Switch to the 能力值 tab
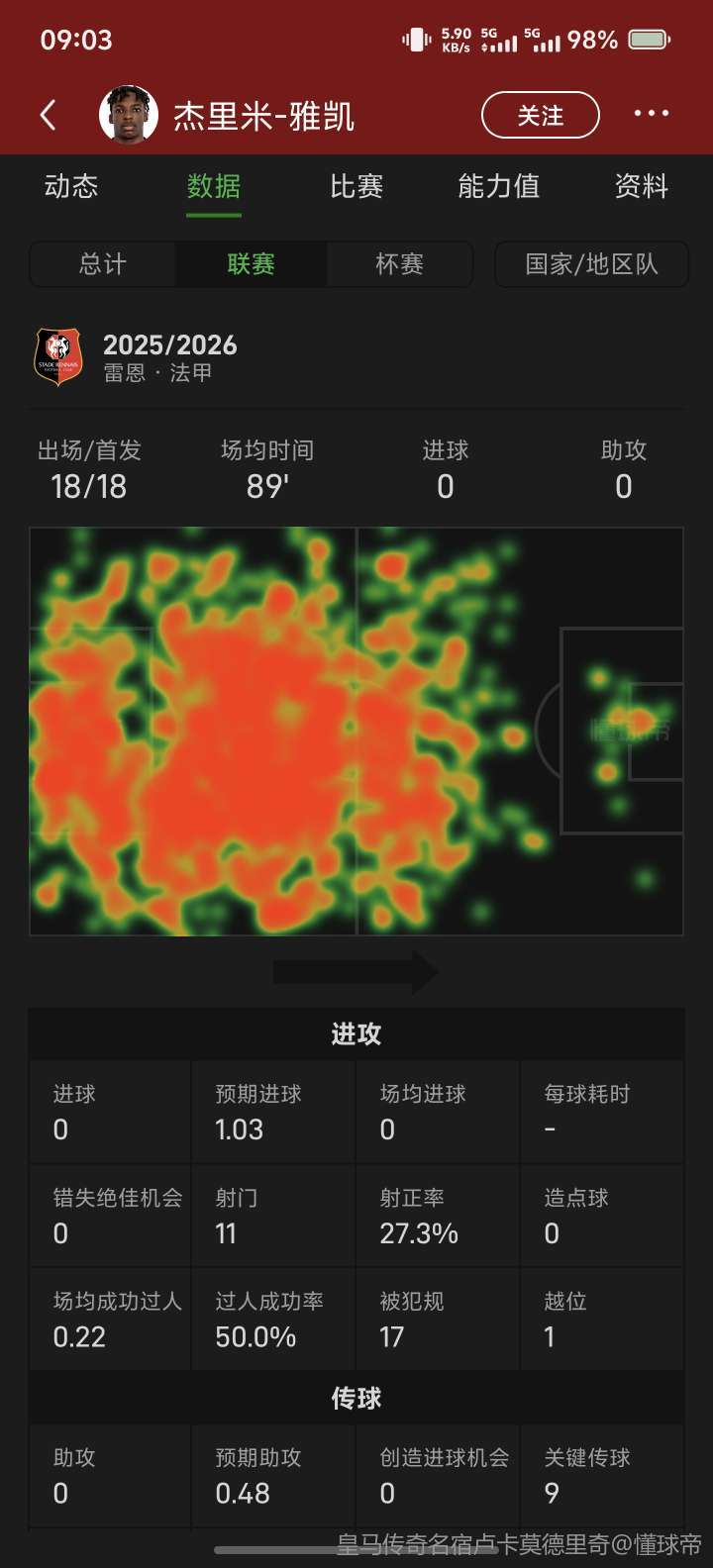Viewport: 713px width, 1568px height. 498,186
